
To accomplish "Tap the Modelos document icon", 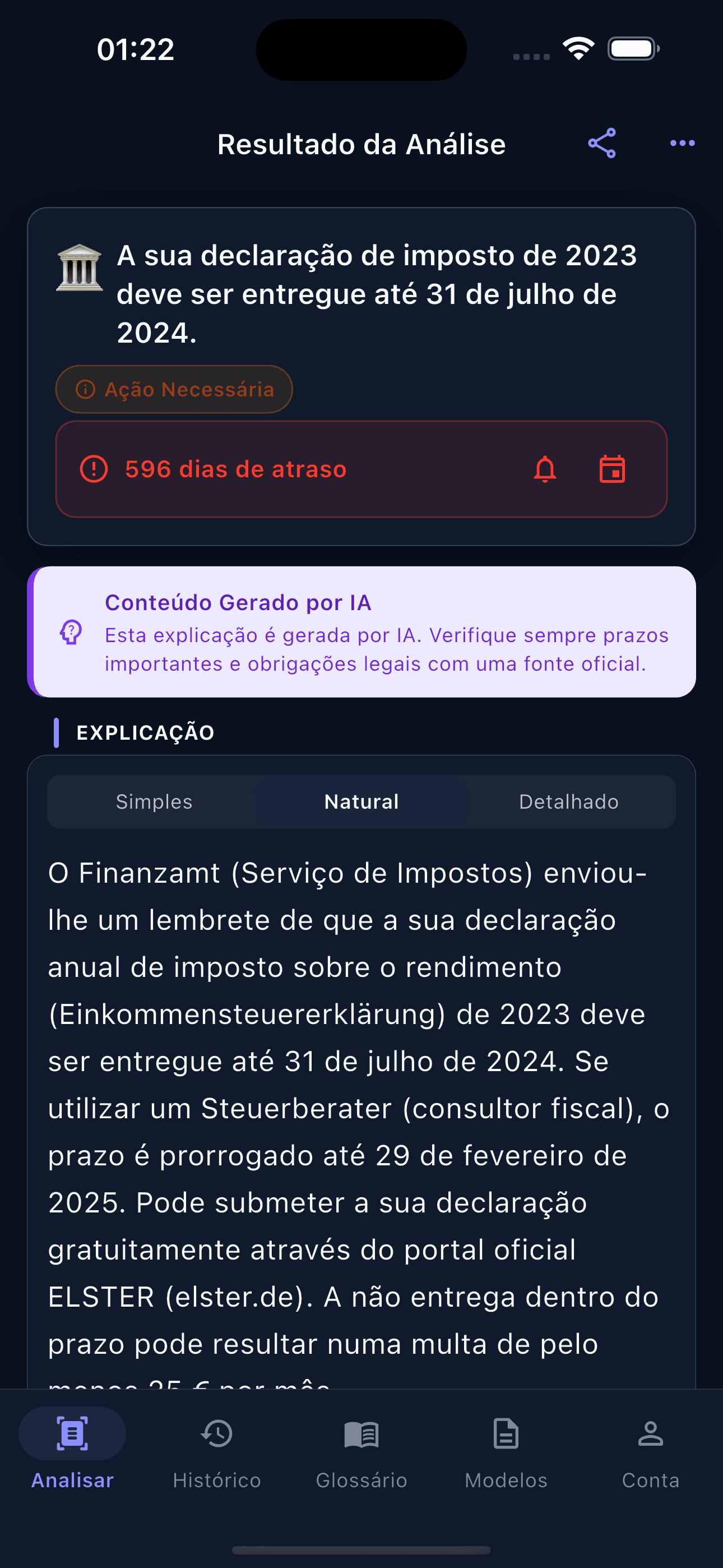I will click(506, 1433).
